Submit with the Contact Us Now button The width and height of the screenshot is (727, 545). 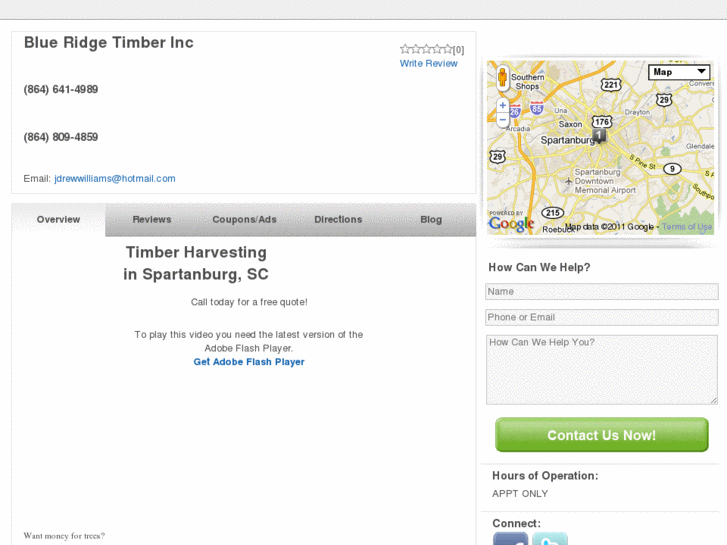(x=601, y=435)
